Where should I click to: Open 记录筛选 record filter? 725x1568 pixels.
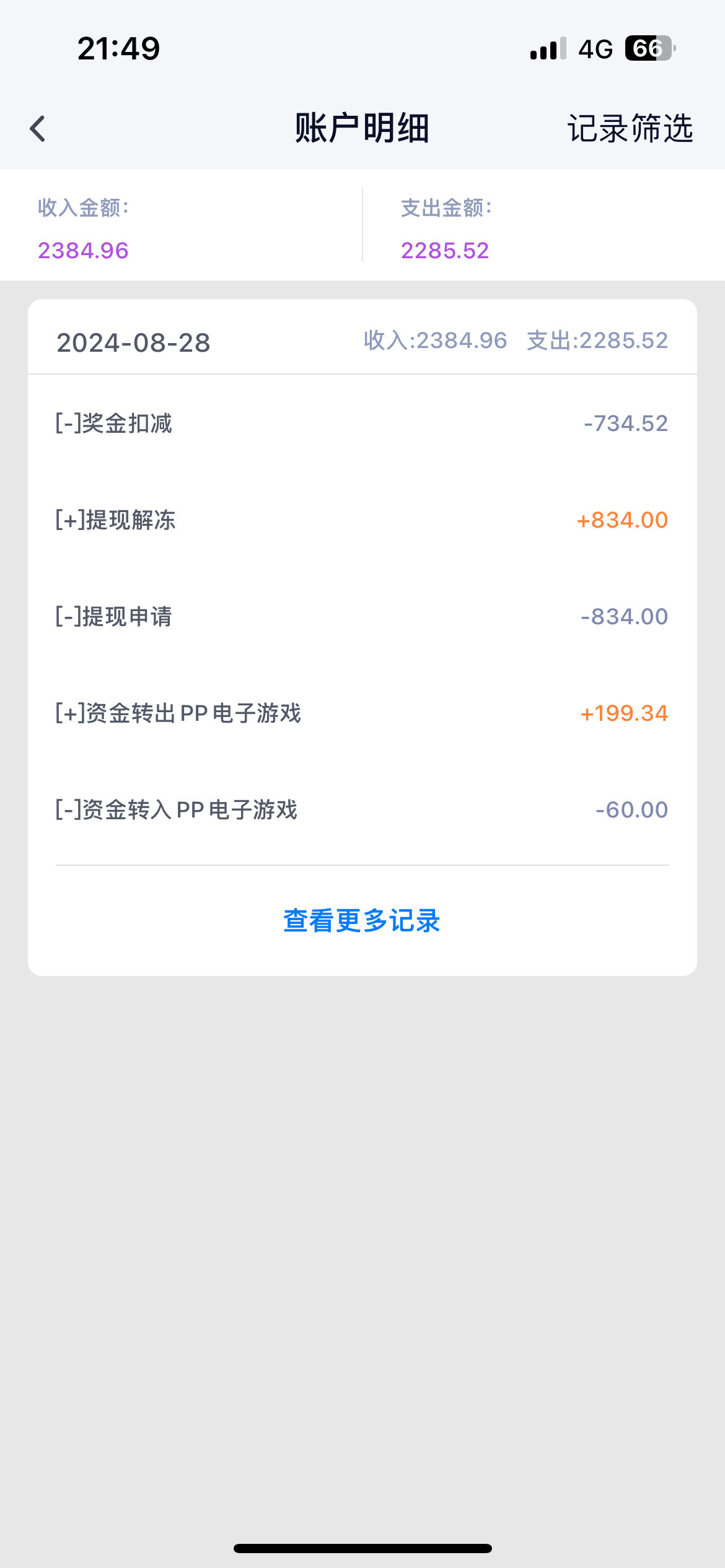coord(630,129)
